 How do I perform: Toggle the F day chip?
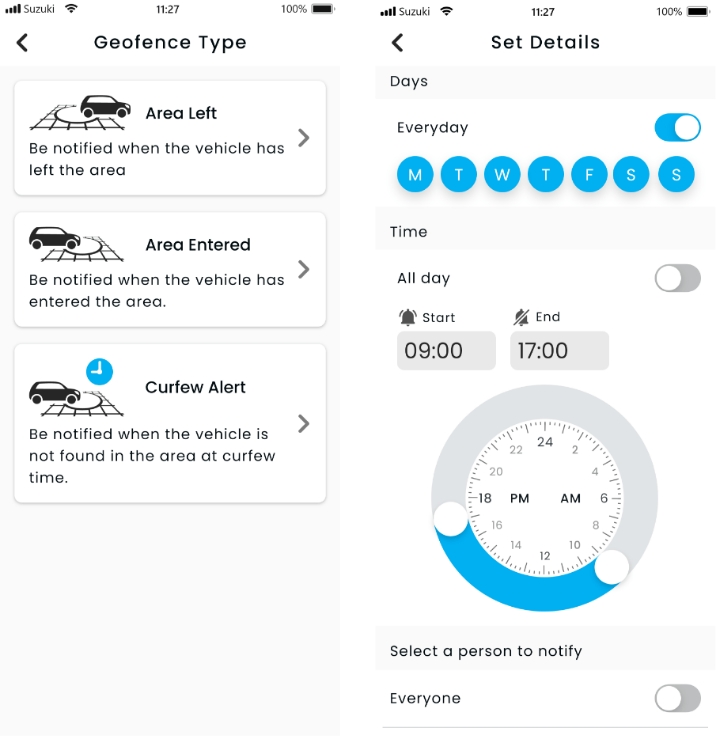coord(589,175)
